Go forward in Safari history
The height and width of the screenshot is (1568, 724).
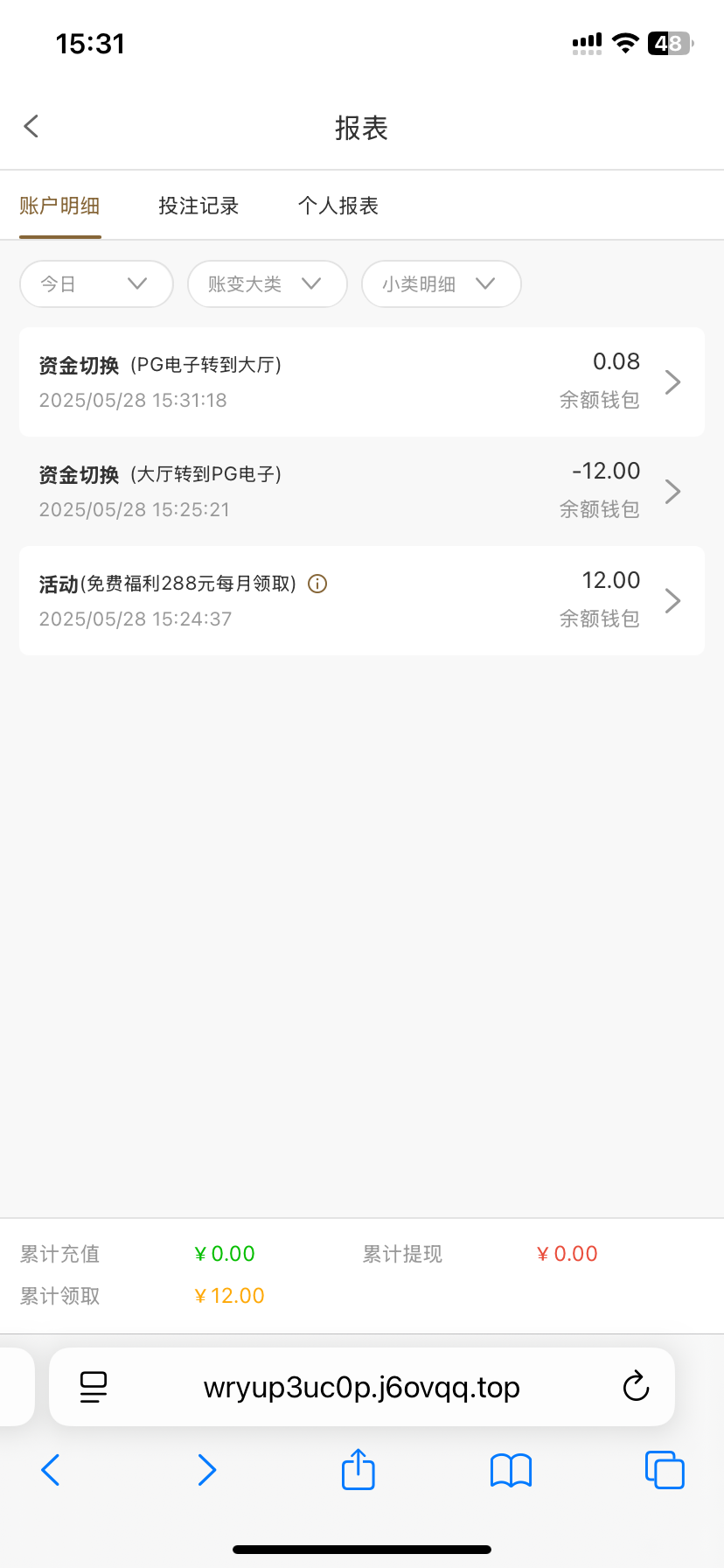(x=206, y=1470)
